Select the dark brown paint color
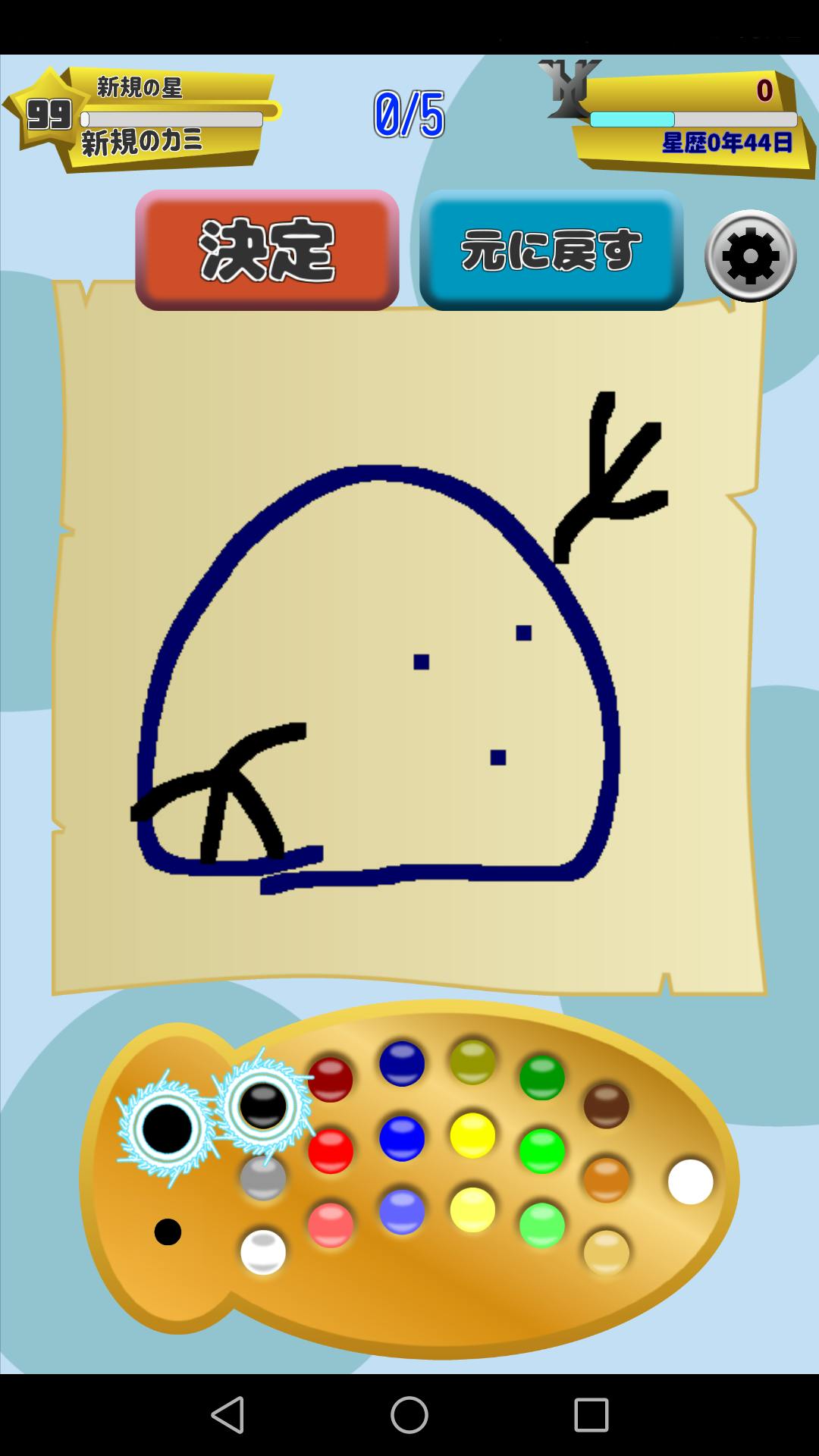This screenshot has height=1456, width=819. tap(606, 1106)
